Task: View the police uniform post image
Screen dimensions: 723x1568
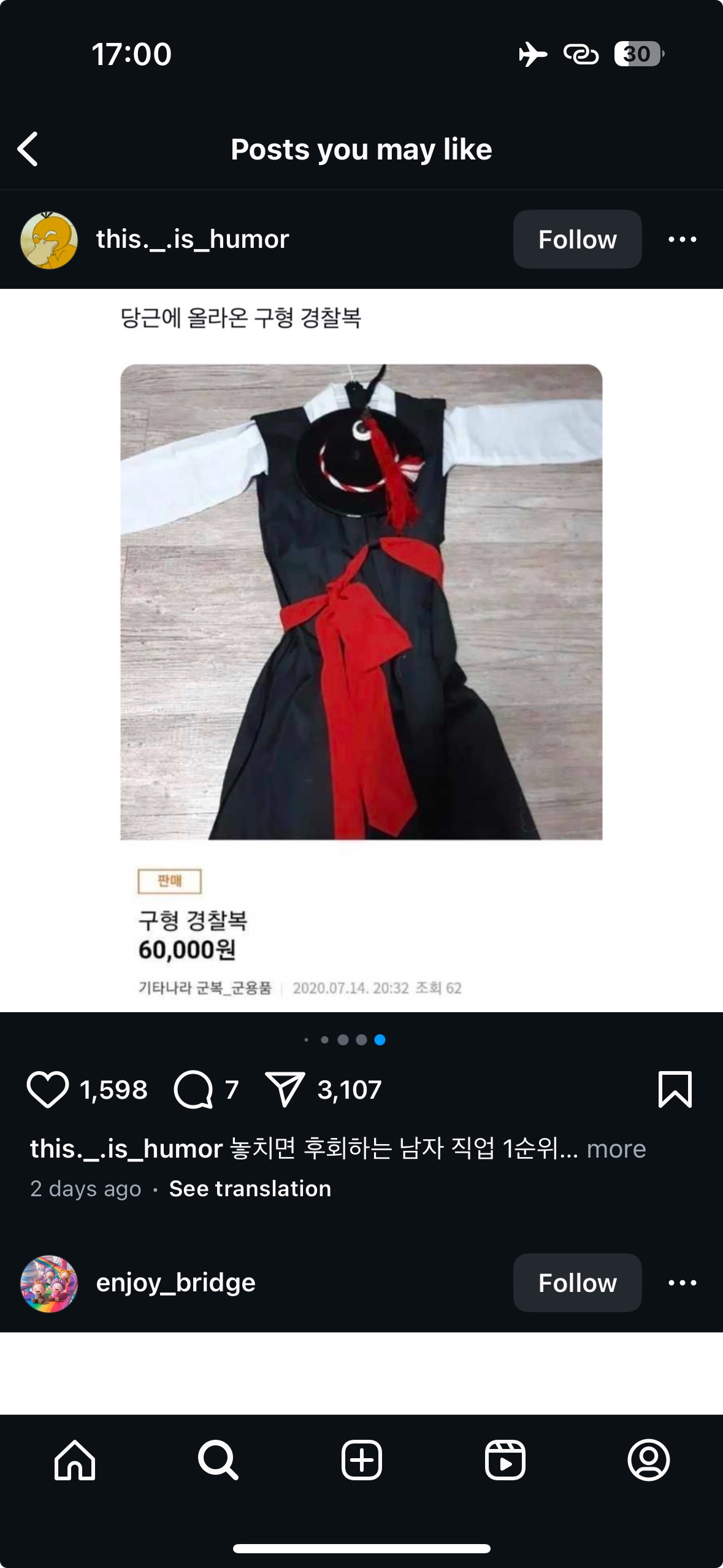Action: click(361, 650)
